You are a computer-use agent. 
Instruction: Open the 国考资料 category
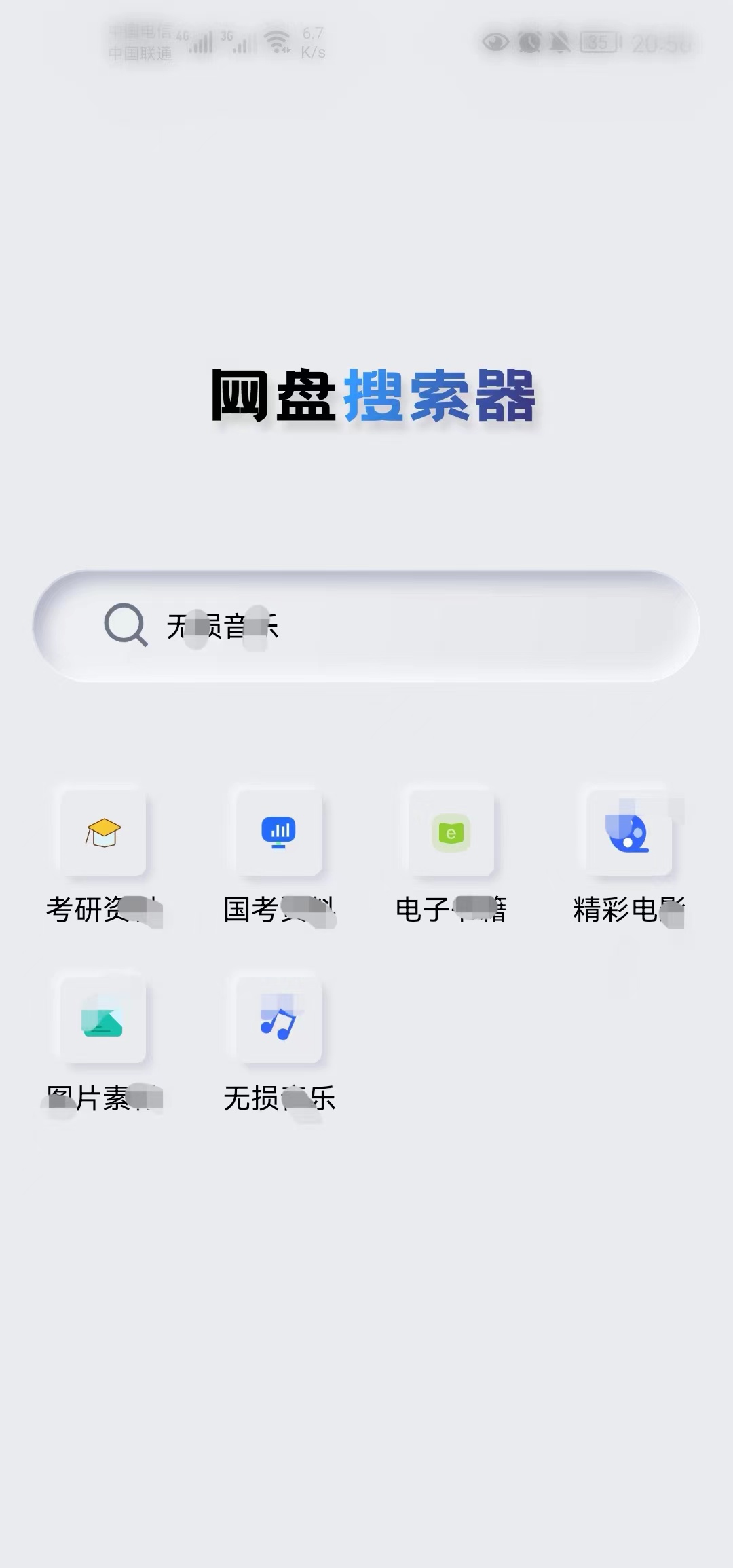pyautogui.click(x=279, y=834)
